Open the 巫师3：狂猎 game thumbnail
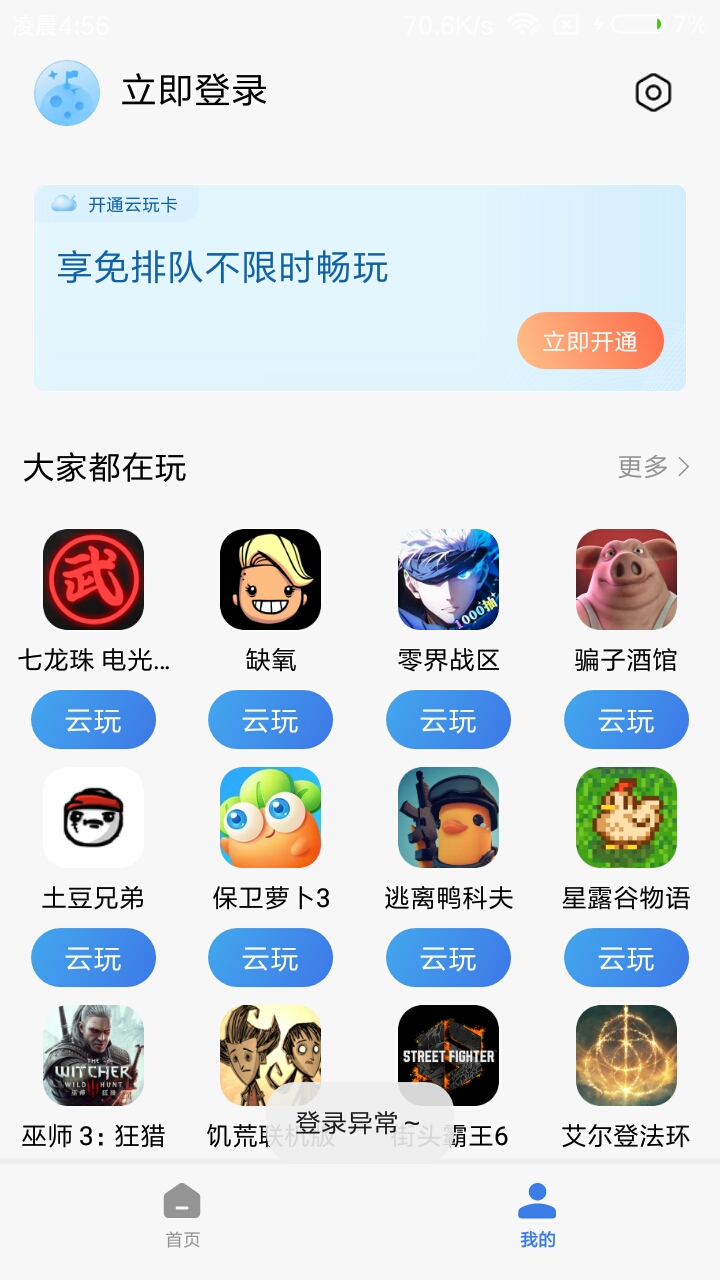 pyautogui.click(x=93, y=1055)
